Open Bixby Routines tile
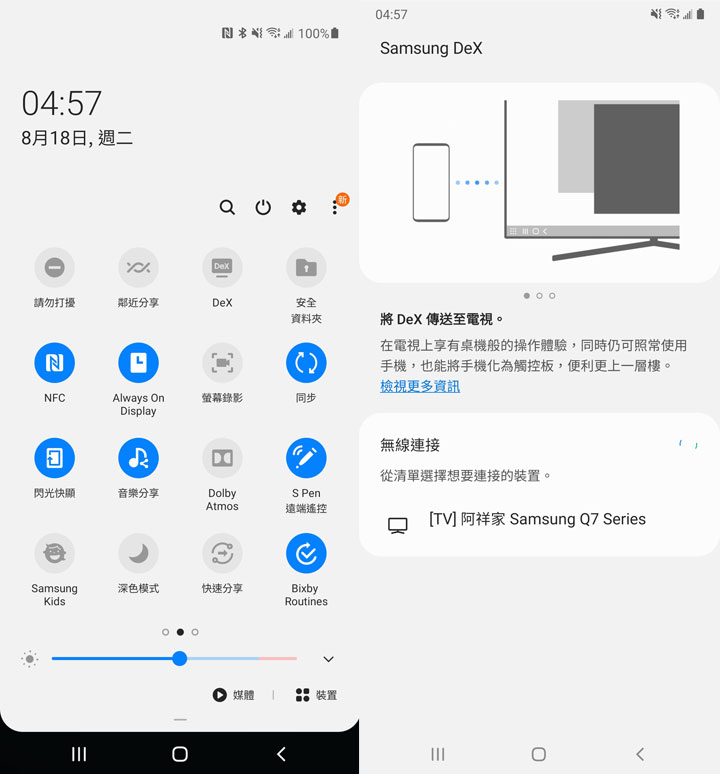This screenshot has width=720, height=774. click(x=305, y=555)
